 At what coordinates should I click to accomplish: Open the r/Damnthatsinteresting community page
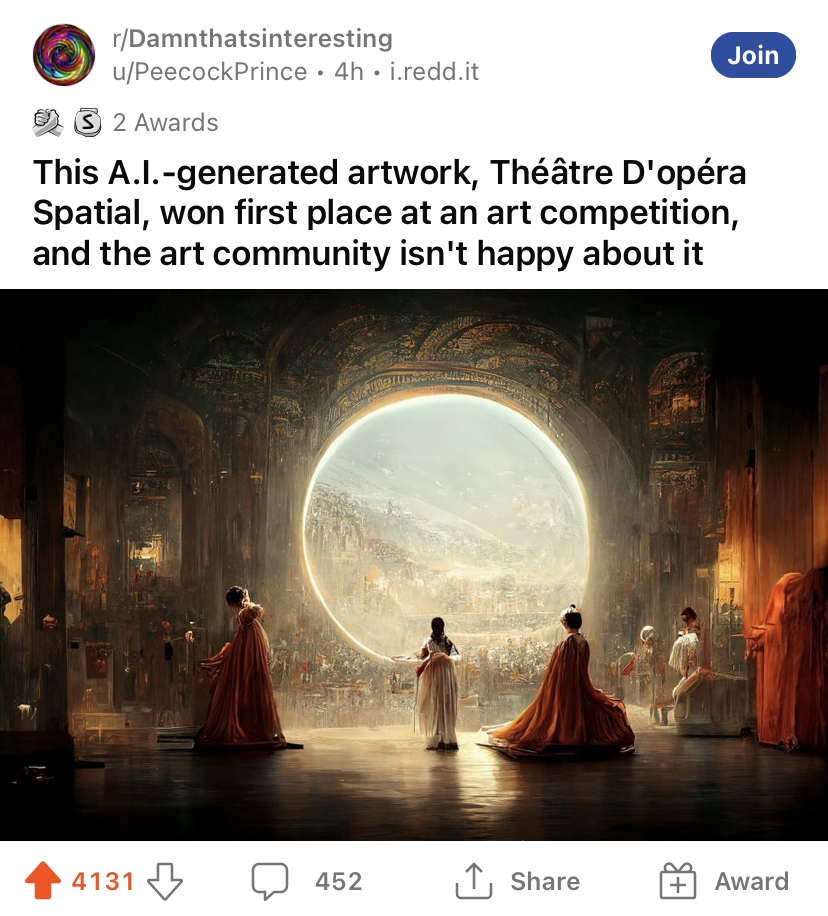point(252,39)
